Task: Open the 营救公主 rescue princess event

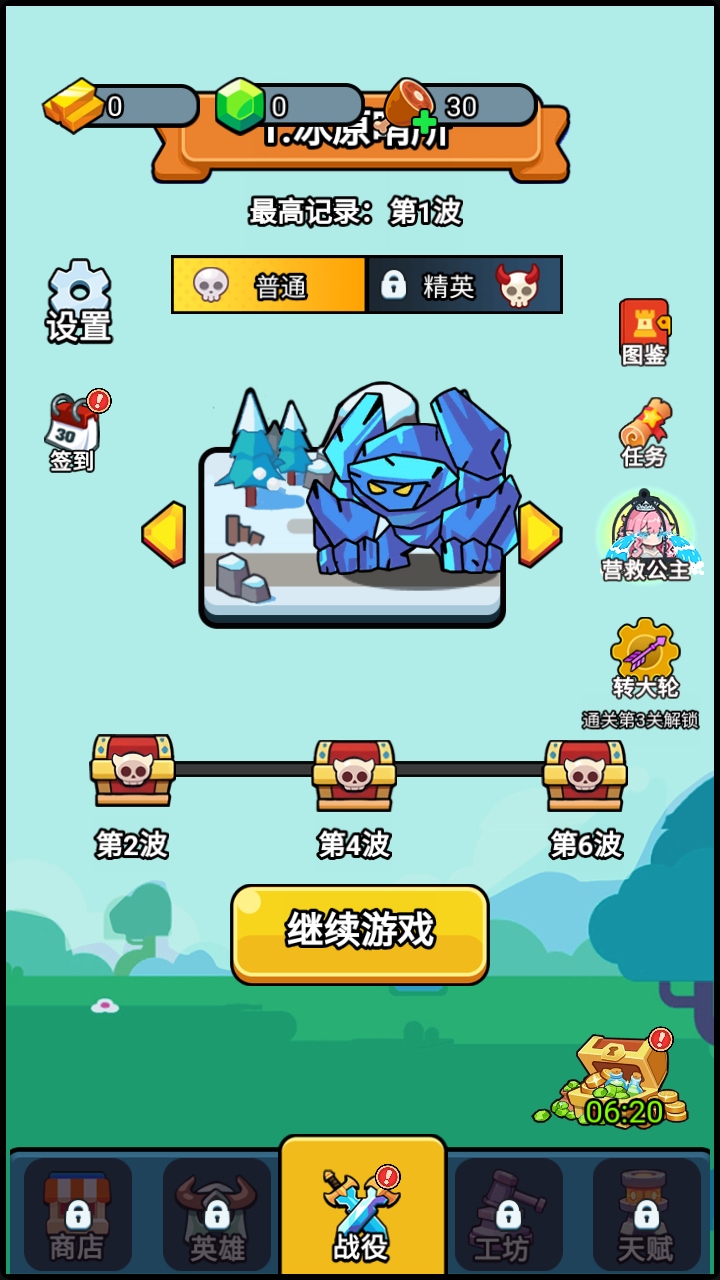Action: point(645,537)
